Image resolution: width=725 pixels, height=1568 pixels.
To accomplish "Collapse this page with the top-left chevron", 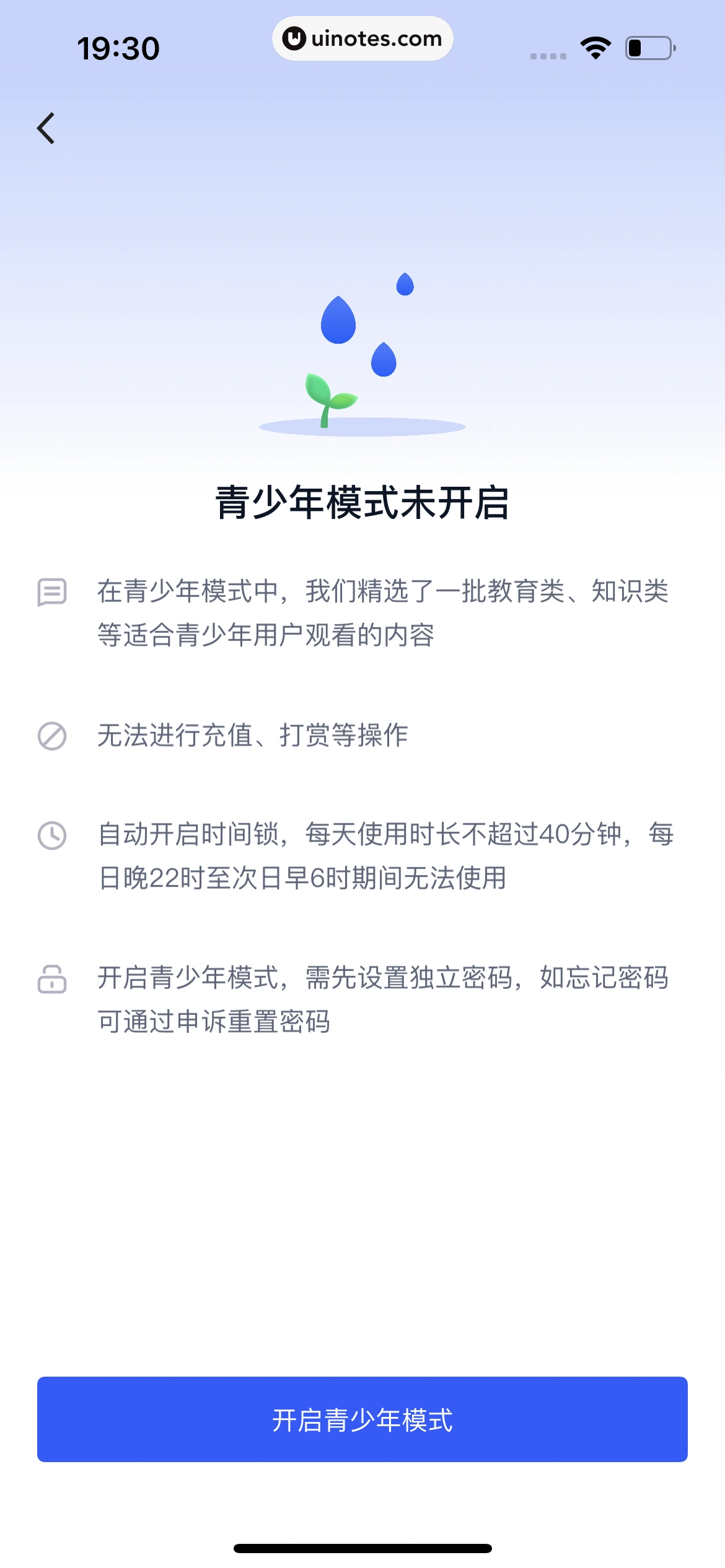I will click(x=46, y=127).
